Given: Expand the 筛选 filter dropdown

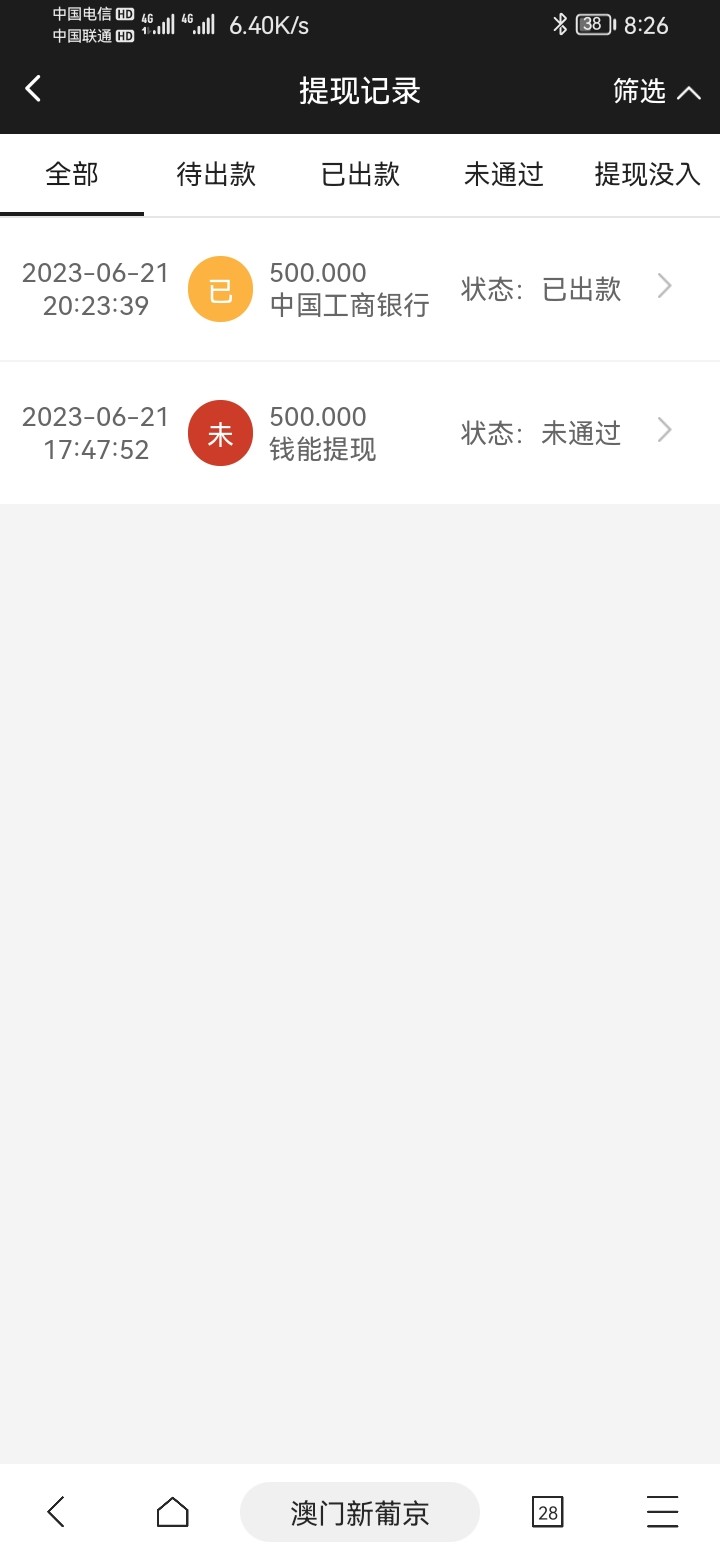Looking at the screenshot, I should coord(656,92).
